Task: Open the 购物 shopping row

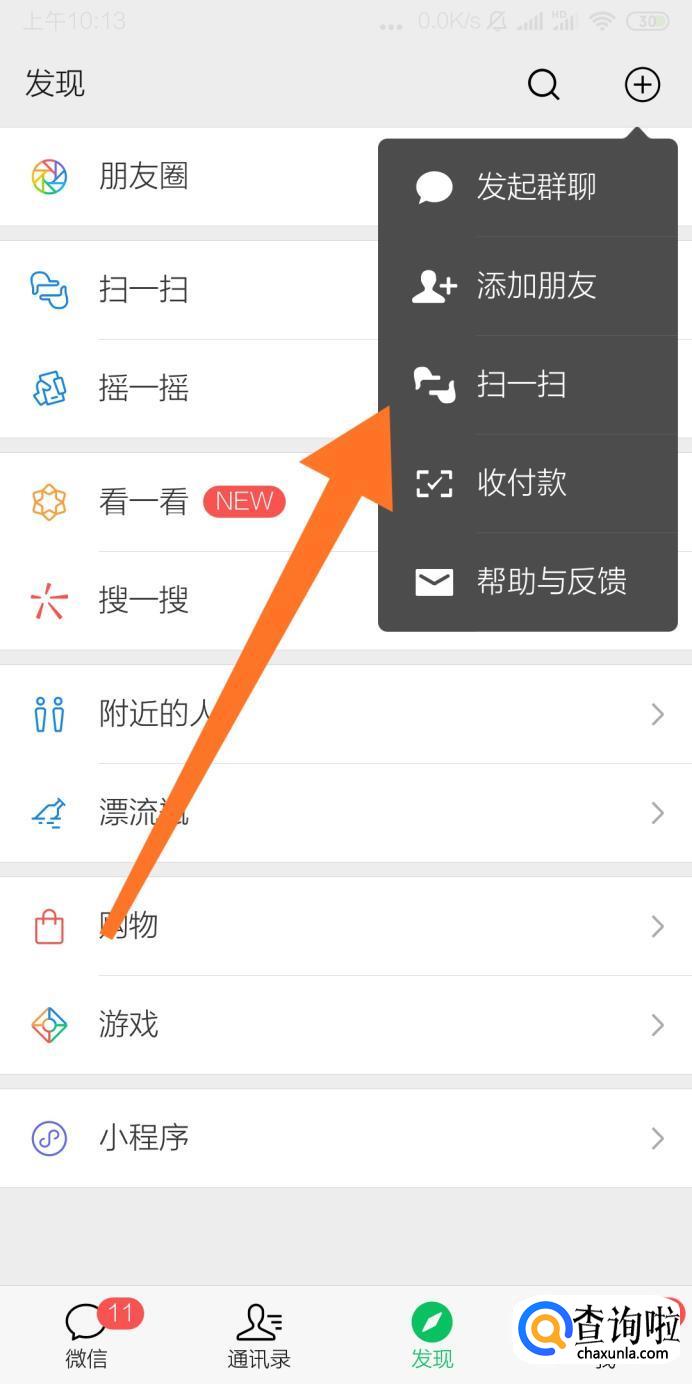Action: pyautogui.click(x=300, y=926)
